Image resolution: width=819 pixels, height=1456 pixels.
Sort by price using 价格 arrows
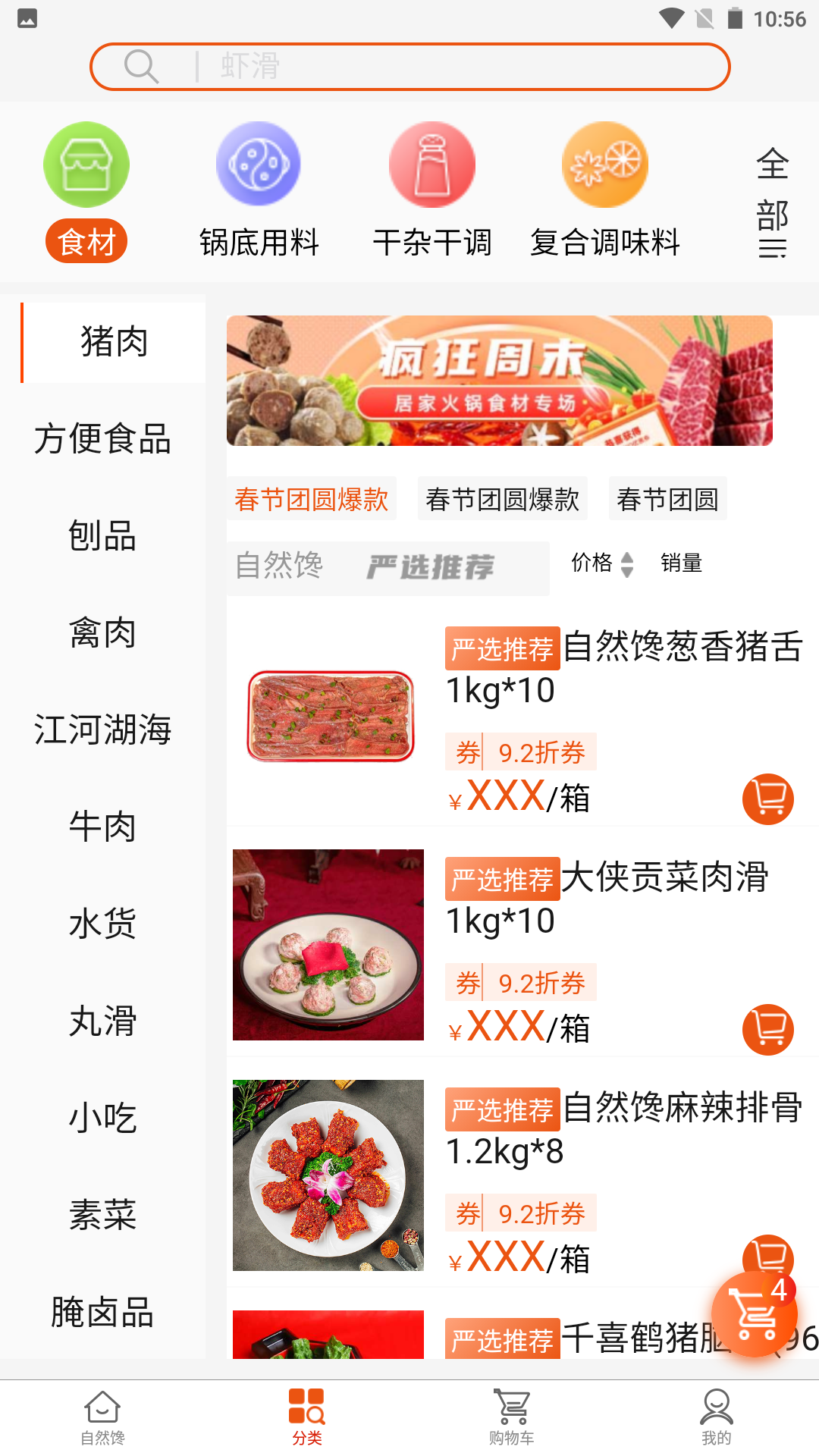tap(601, 563)
